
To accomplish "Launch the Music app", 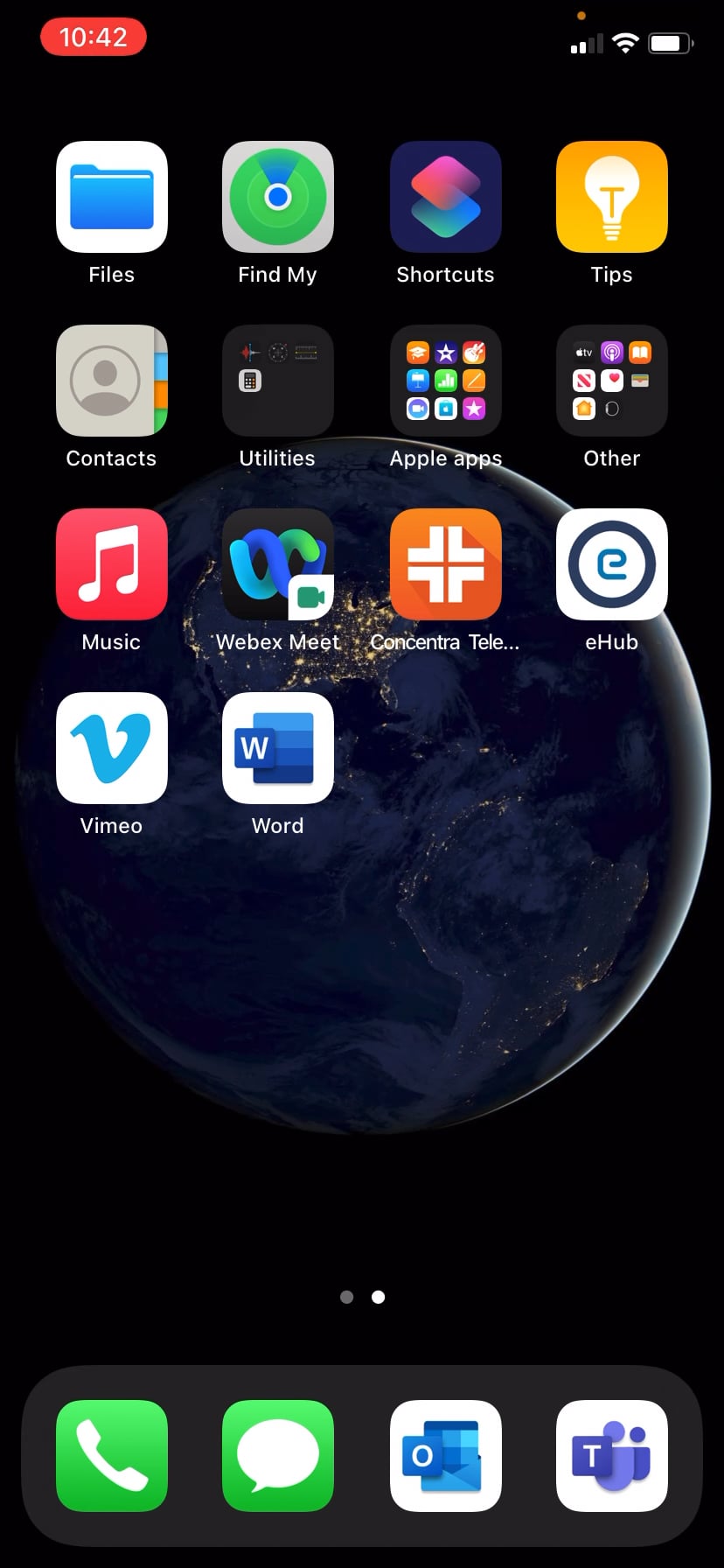I will [x=111, y=564].
